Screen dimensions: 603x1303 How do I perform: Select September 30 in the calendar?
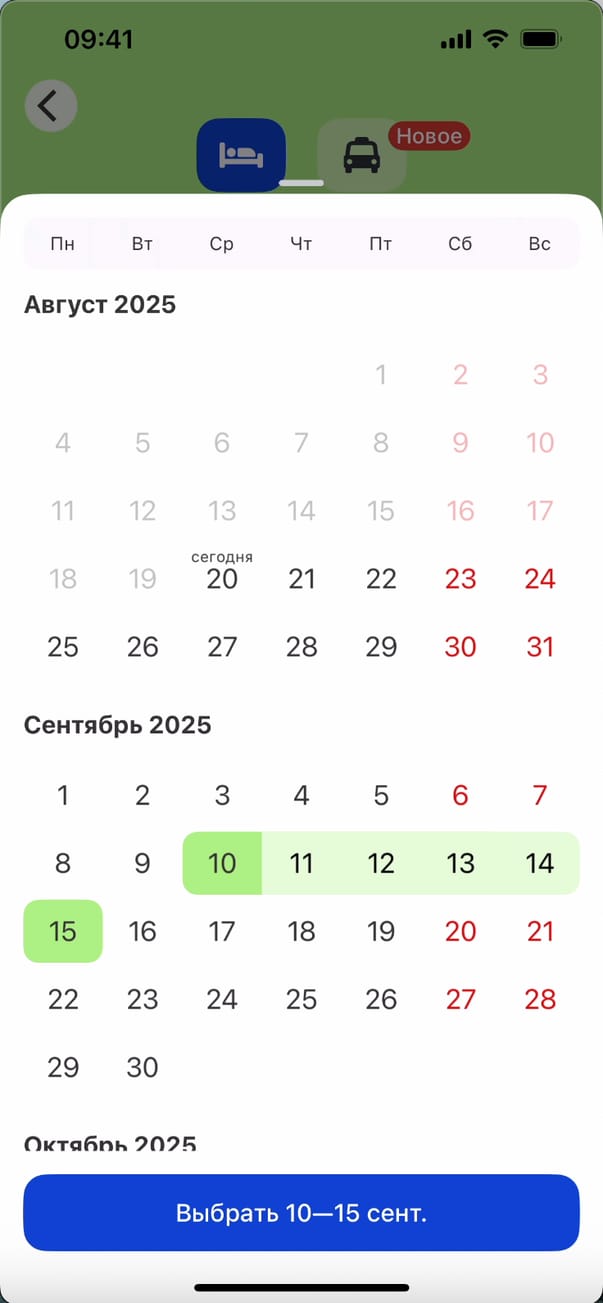pyautogui.click(x=142, y=1067)
